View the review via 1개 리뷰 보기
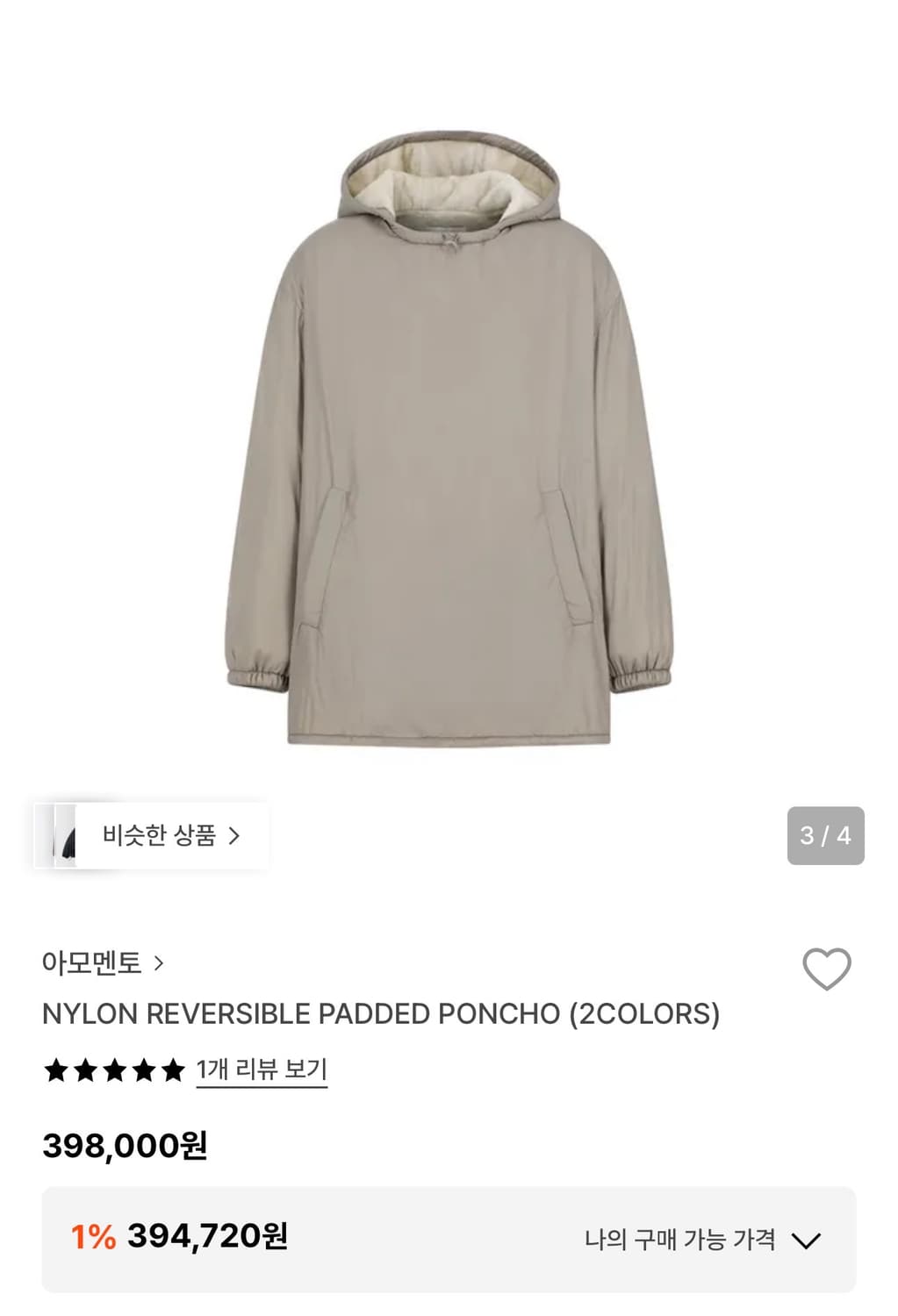 (x=260, y=1069)
